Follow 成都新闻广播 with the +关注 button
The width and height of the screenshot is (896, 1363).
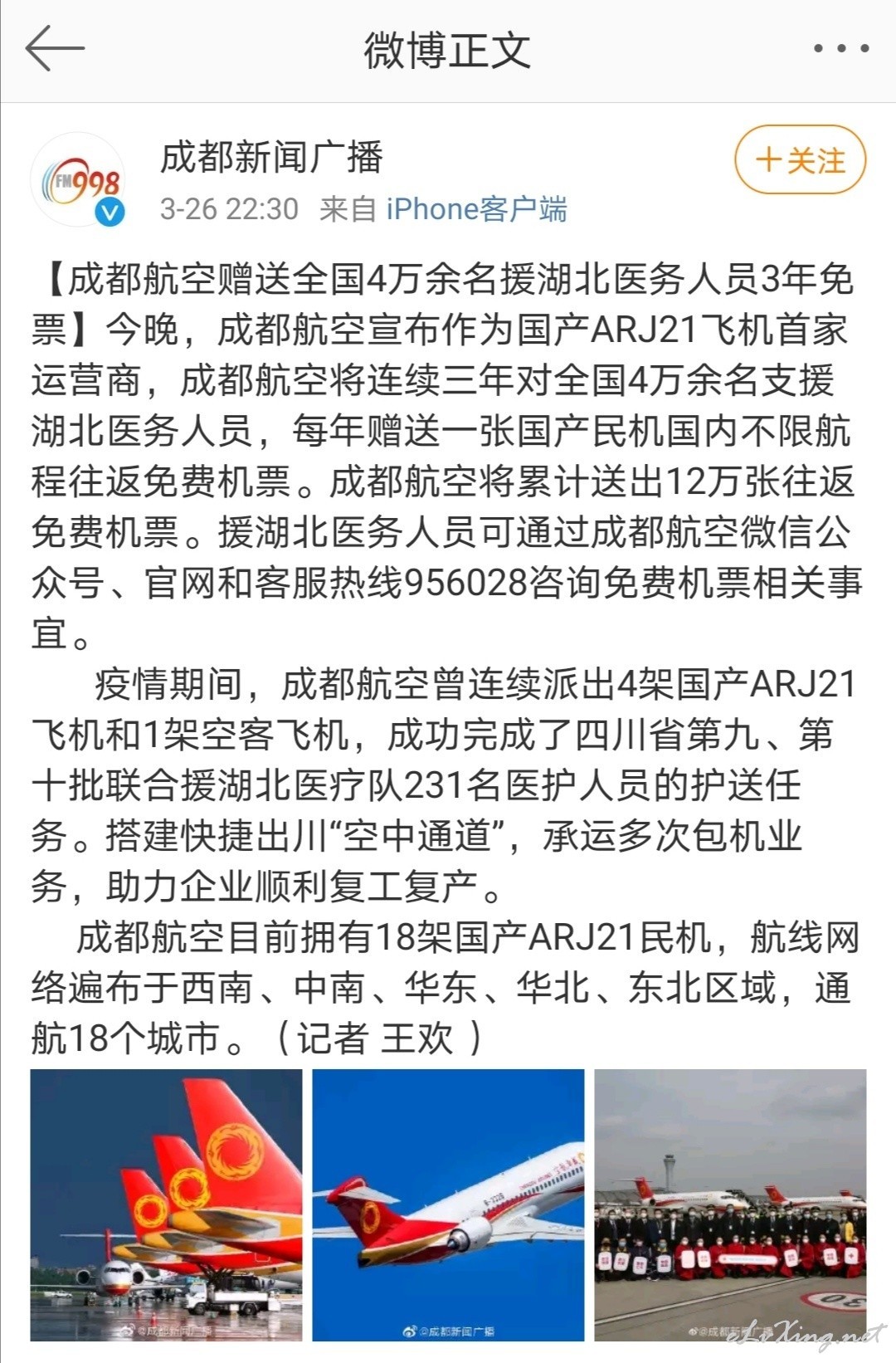(x=800, y=160)
